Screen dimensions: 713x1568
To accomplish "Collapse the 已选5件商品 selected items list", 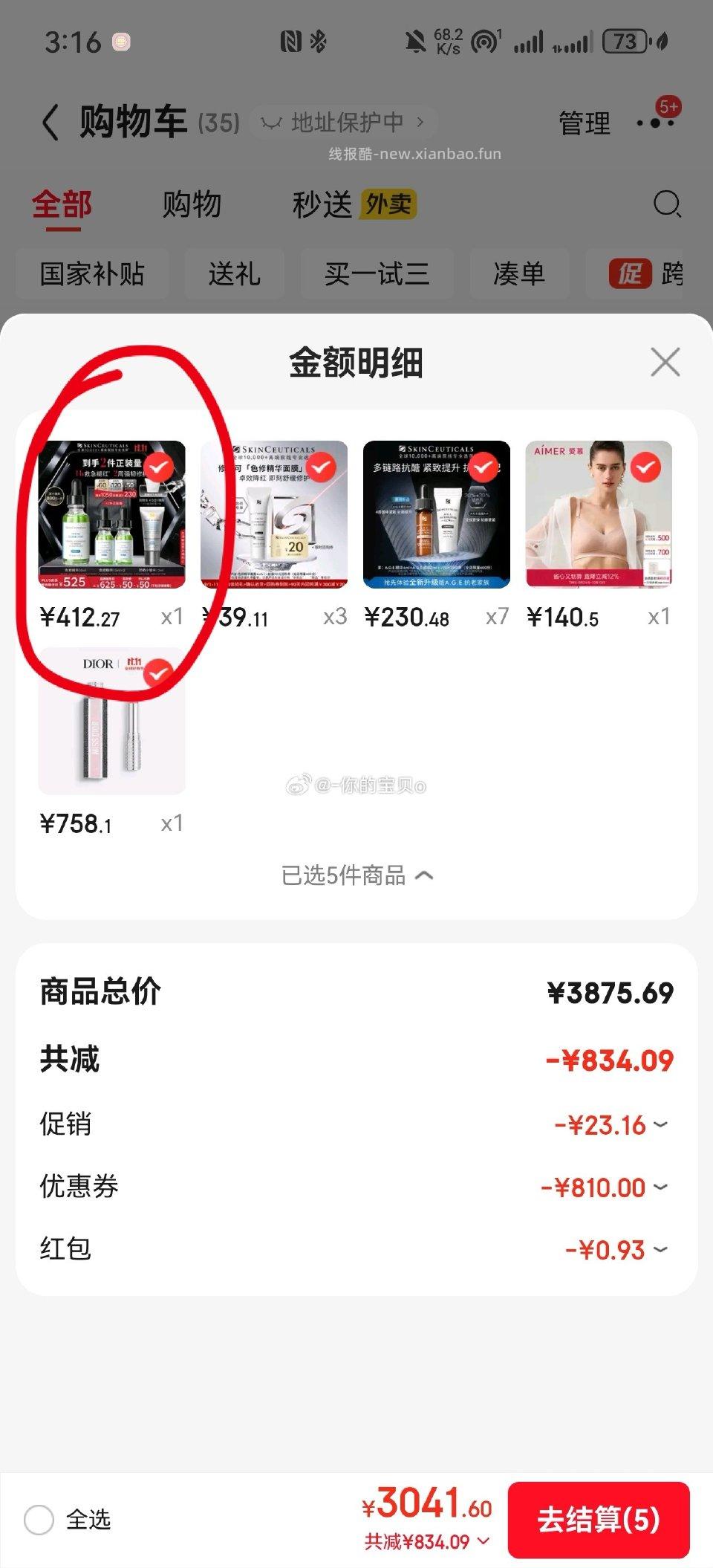I will (x=356, y=877).
